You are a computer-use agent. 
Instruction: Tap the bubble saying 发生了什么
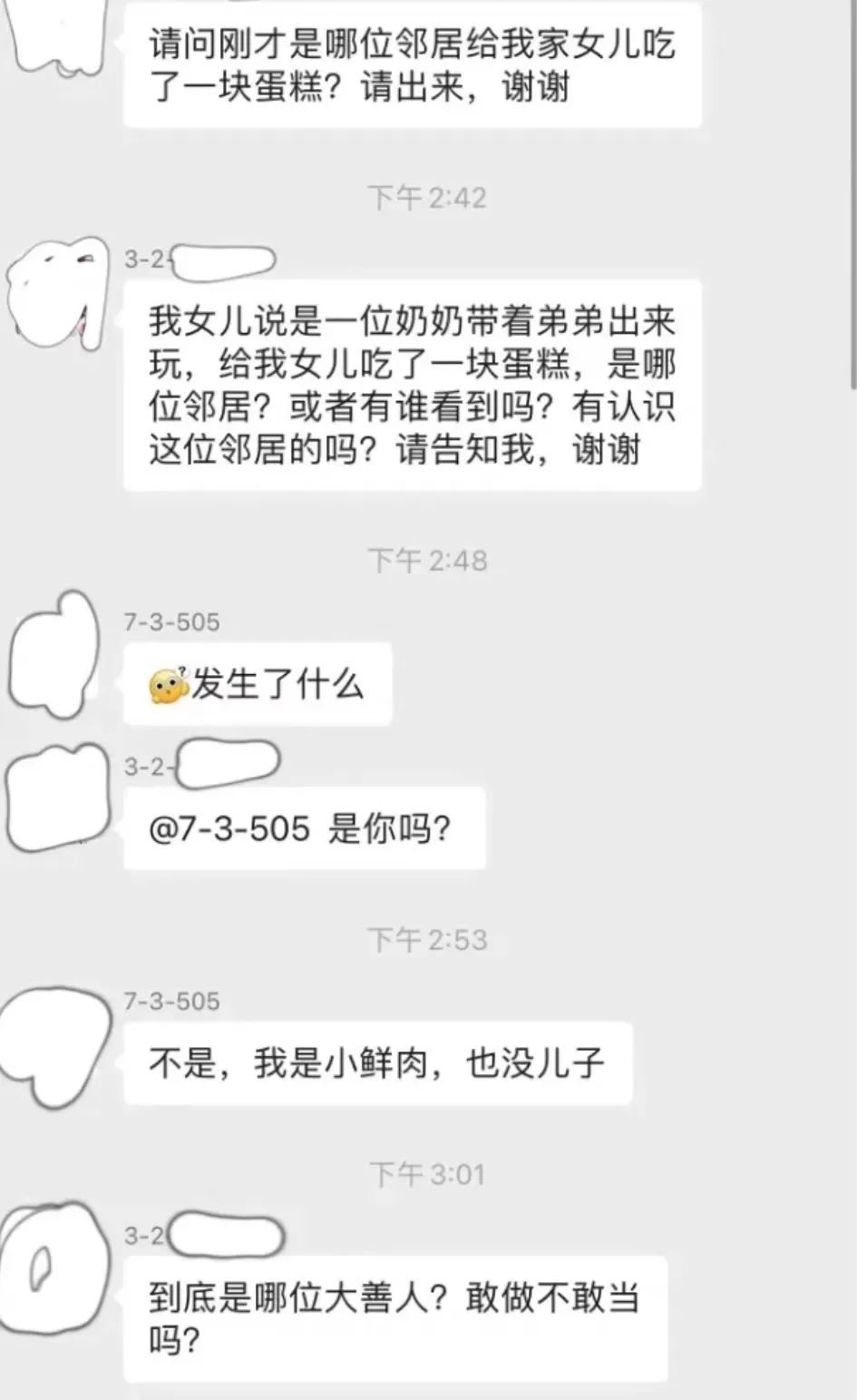coord(257,682)
